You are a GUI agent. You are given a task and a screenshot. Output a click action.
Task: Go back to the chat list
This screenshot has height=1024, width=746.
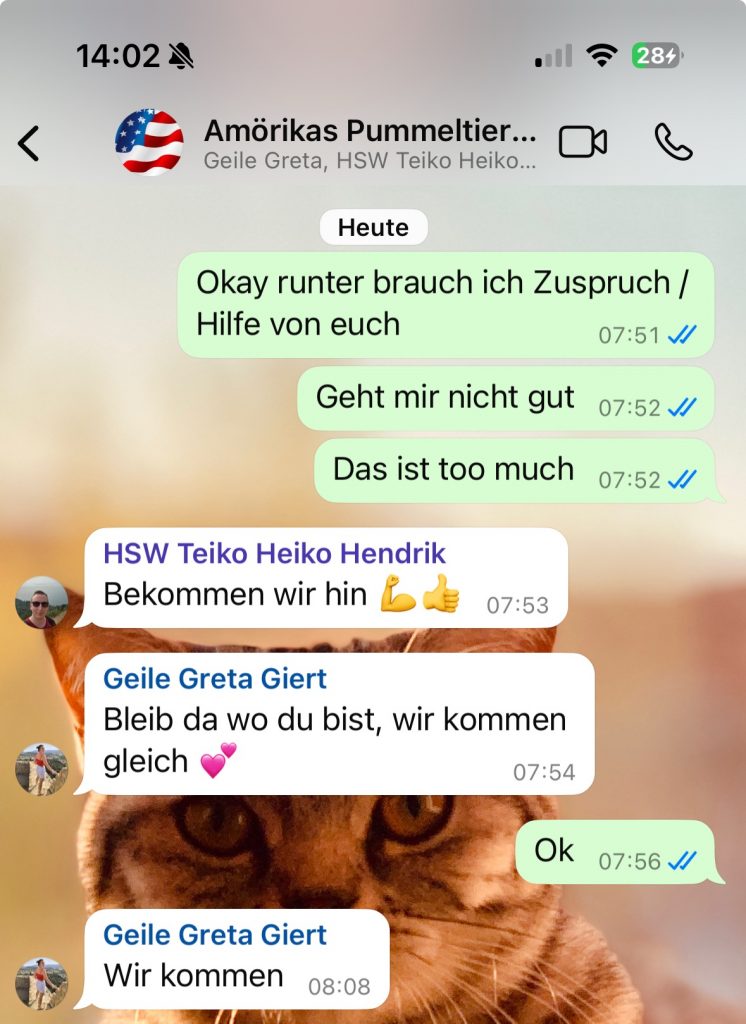pos(29,143)
